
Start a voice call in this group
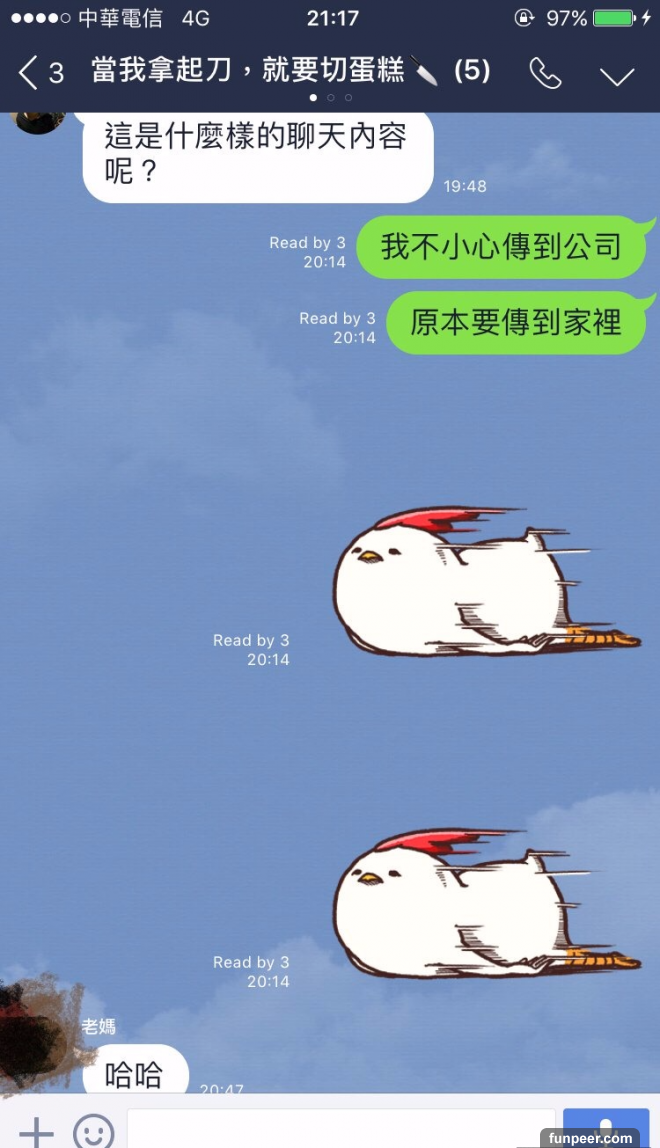[545, 72]
